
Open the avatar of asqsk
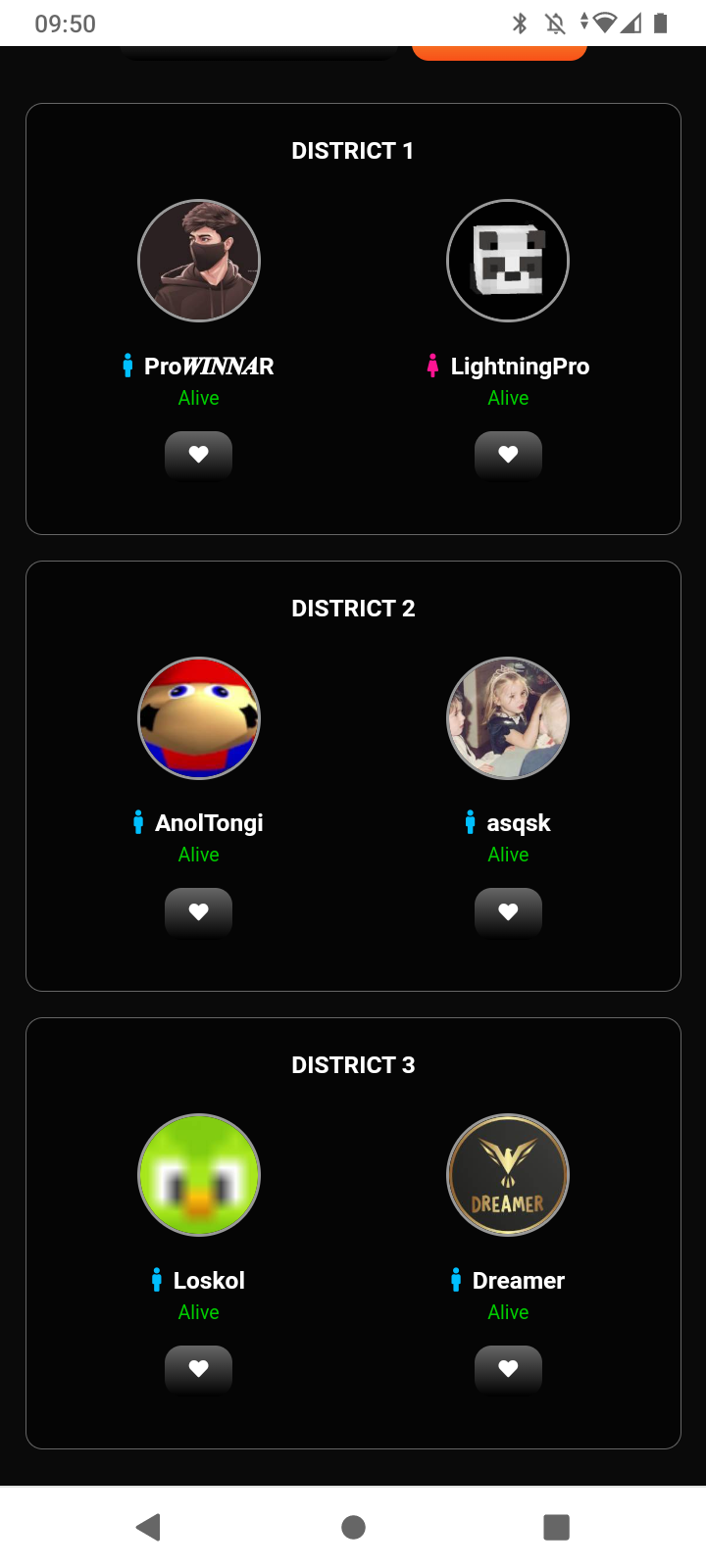coord(508,718)
